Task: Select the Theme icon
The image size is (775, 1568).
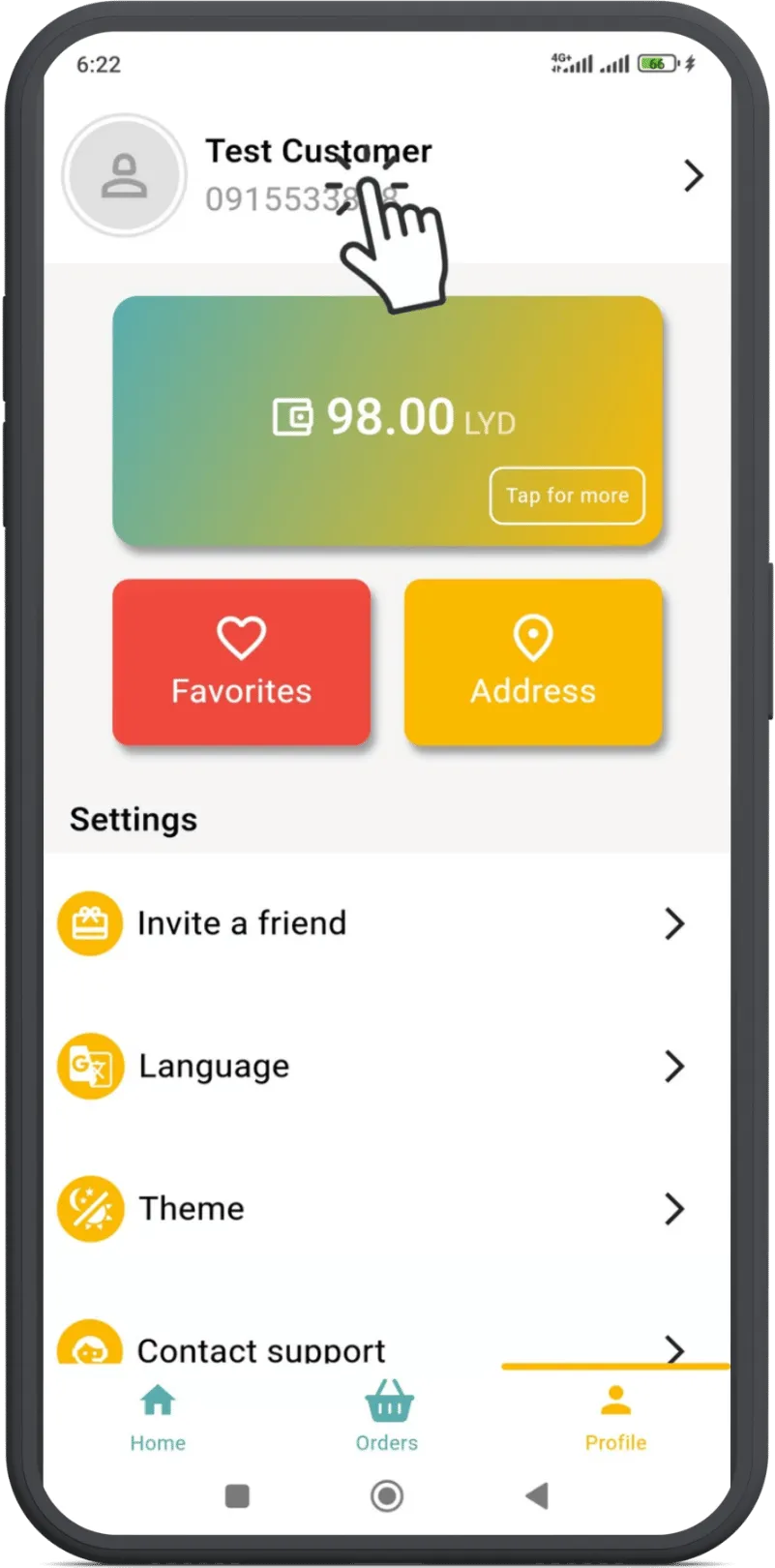Action: coord(89,1208)
